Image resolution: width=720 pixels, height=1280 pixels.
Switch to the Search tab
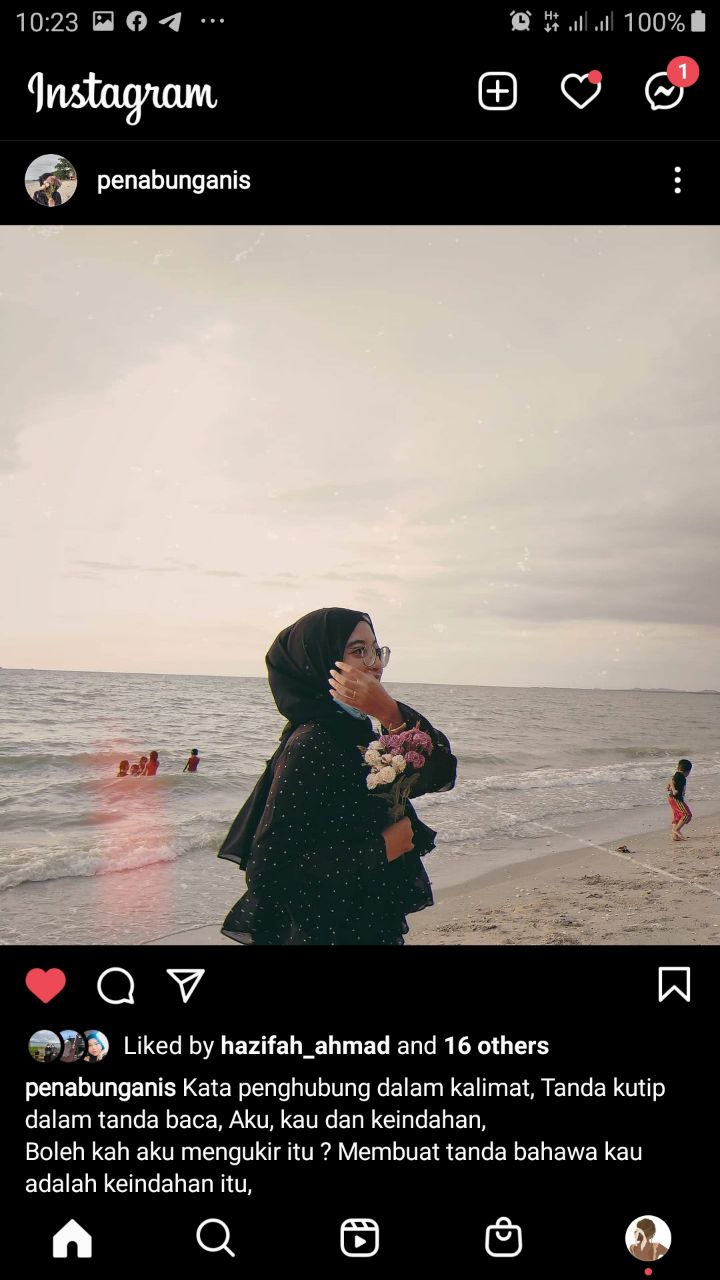(x=215, y=1238)
